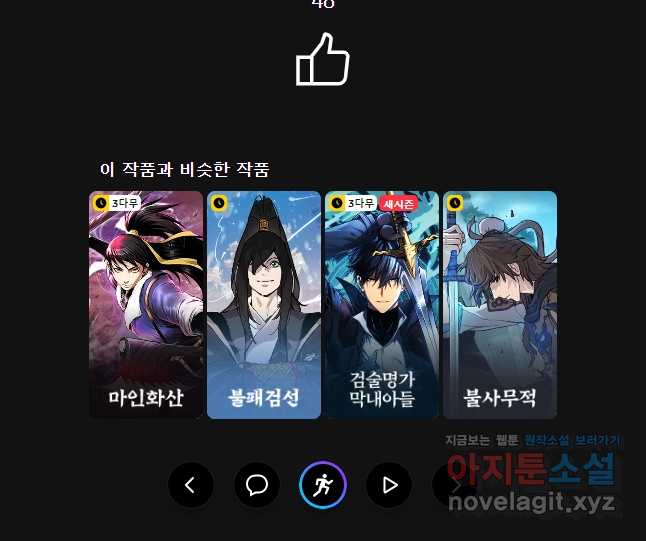Image resolution: width=646 pixels, height=541 pixels.
Task: Open the 검술명가 막내아들 card
Action: (382, 305)
